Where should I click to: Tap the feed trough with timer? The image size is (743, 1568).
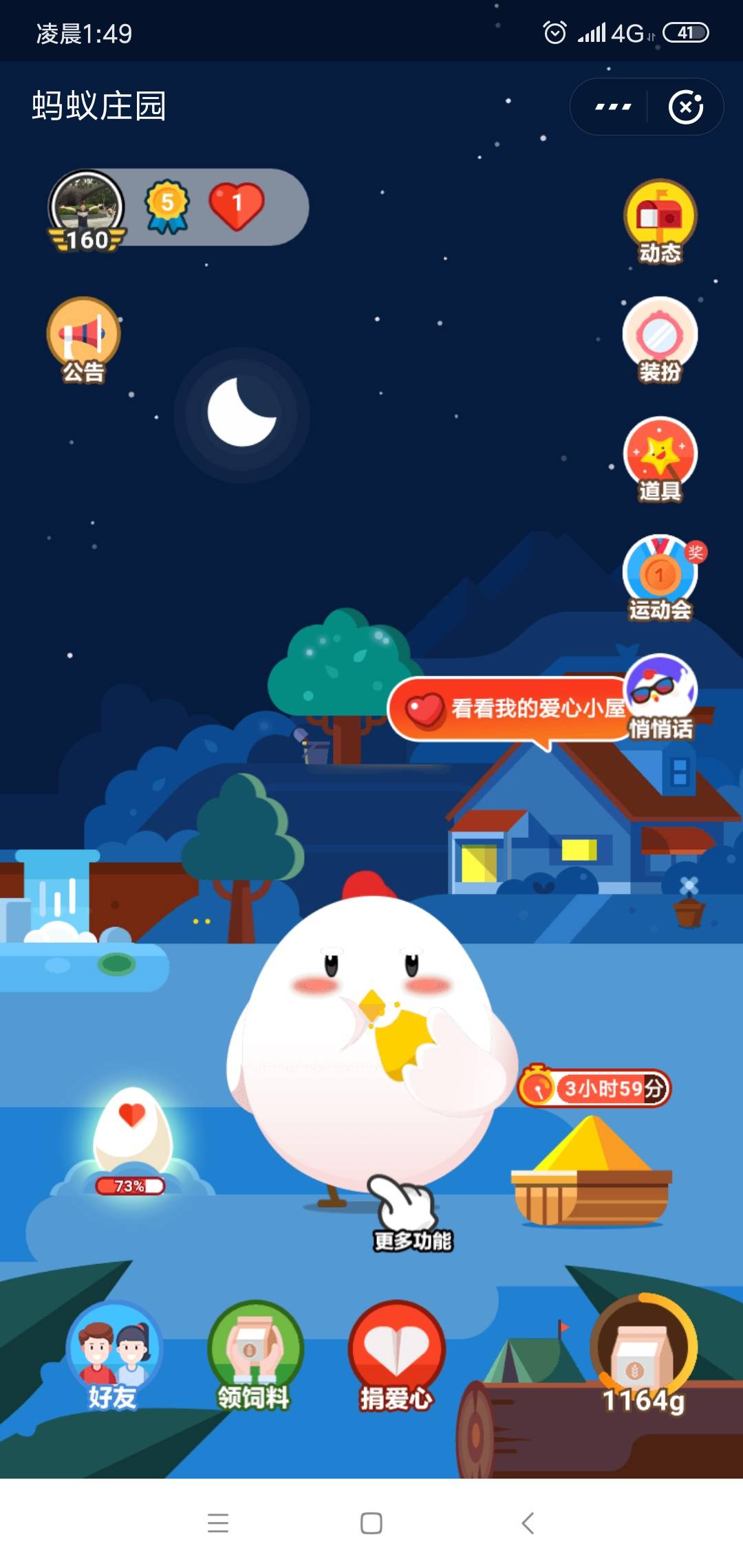click(592, 1169)
